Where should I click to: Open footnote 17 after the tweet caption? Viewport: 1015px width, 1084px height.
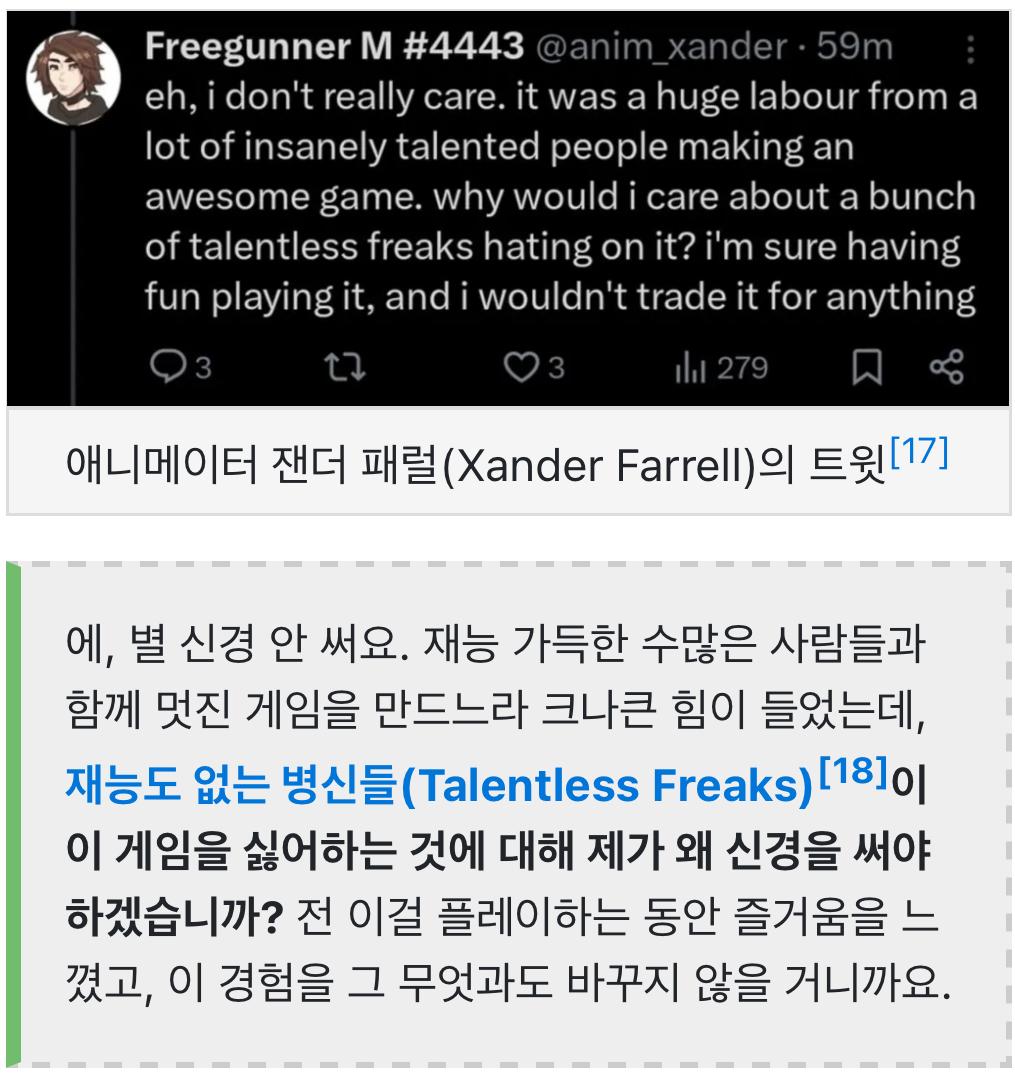click(917, 453)
